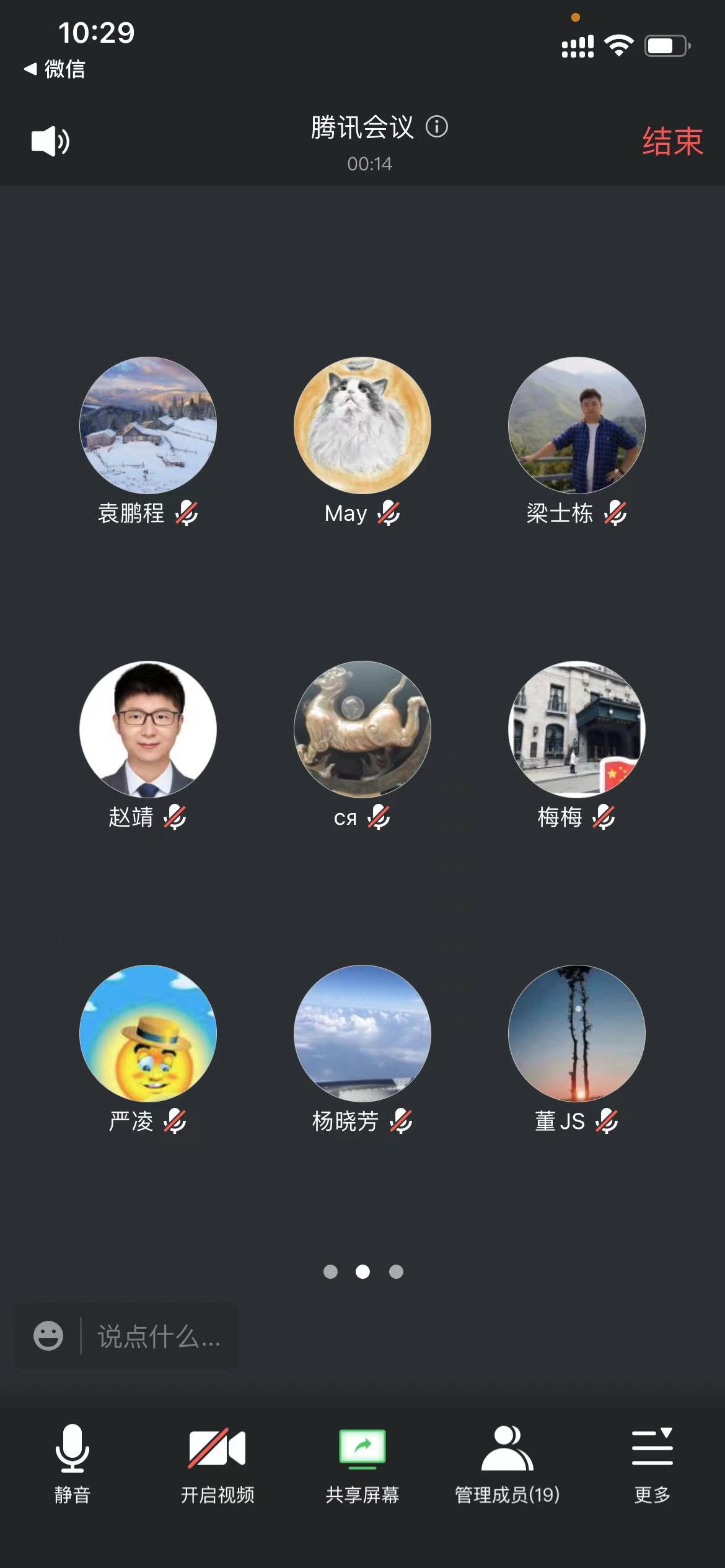Viewport: 725px width, 1568px height.
Task: Select participant 梁士栋's avatar
Action: [x=577, y=425]
